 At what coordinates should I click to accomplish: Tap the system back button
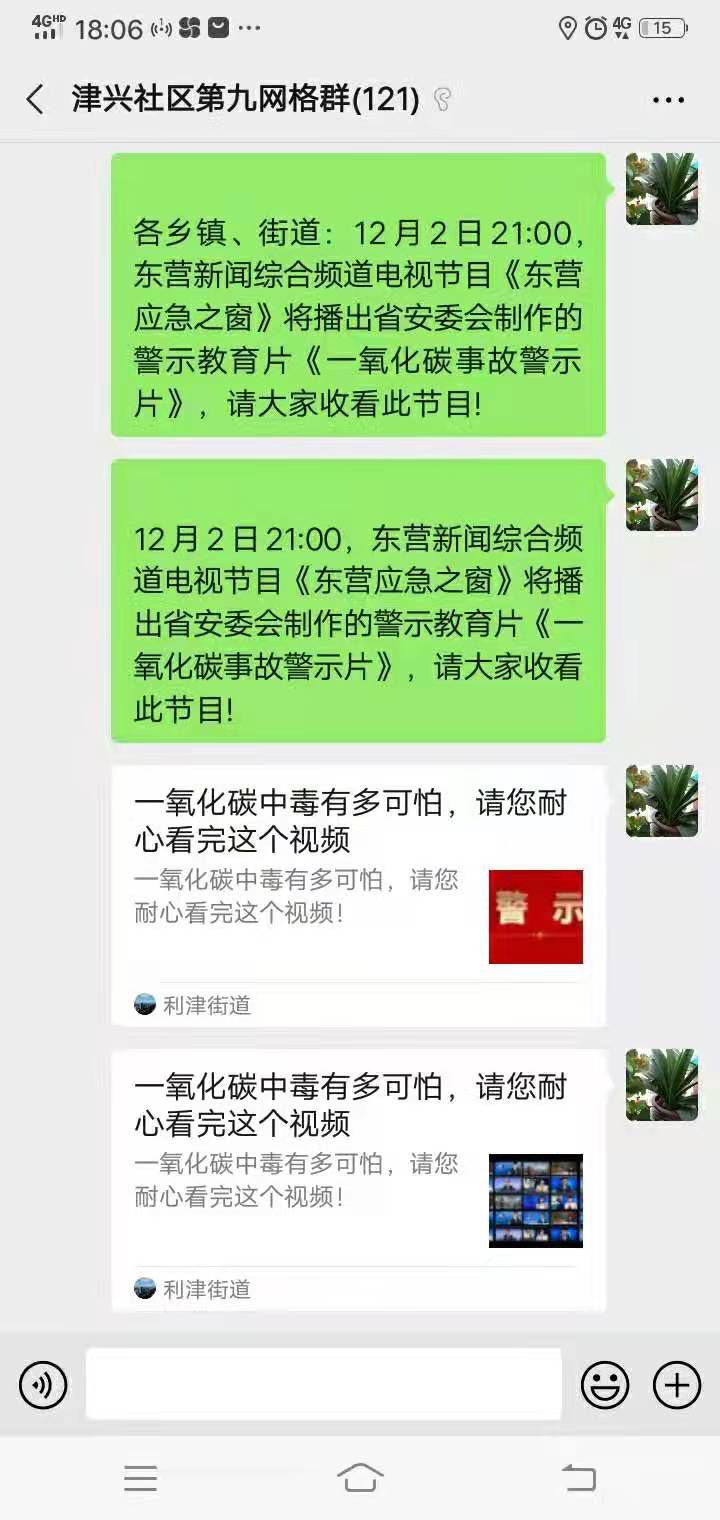point(578,1478)
